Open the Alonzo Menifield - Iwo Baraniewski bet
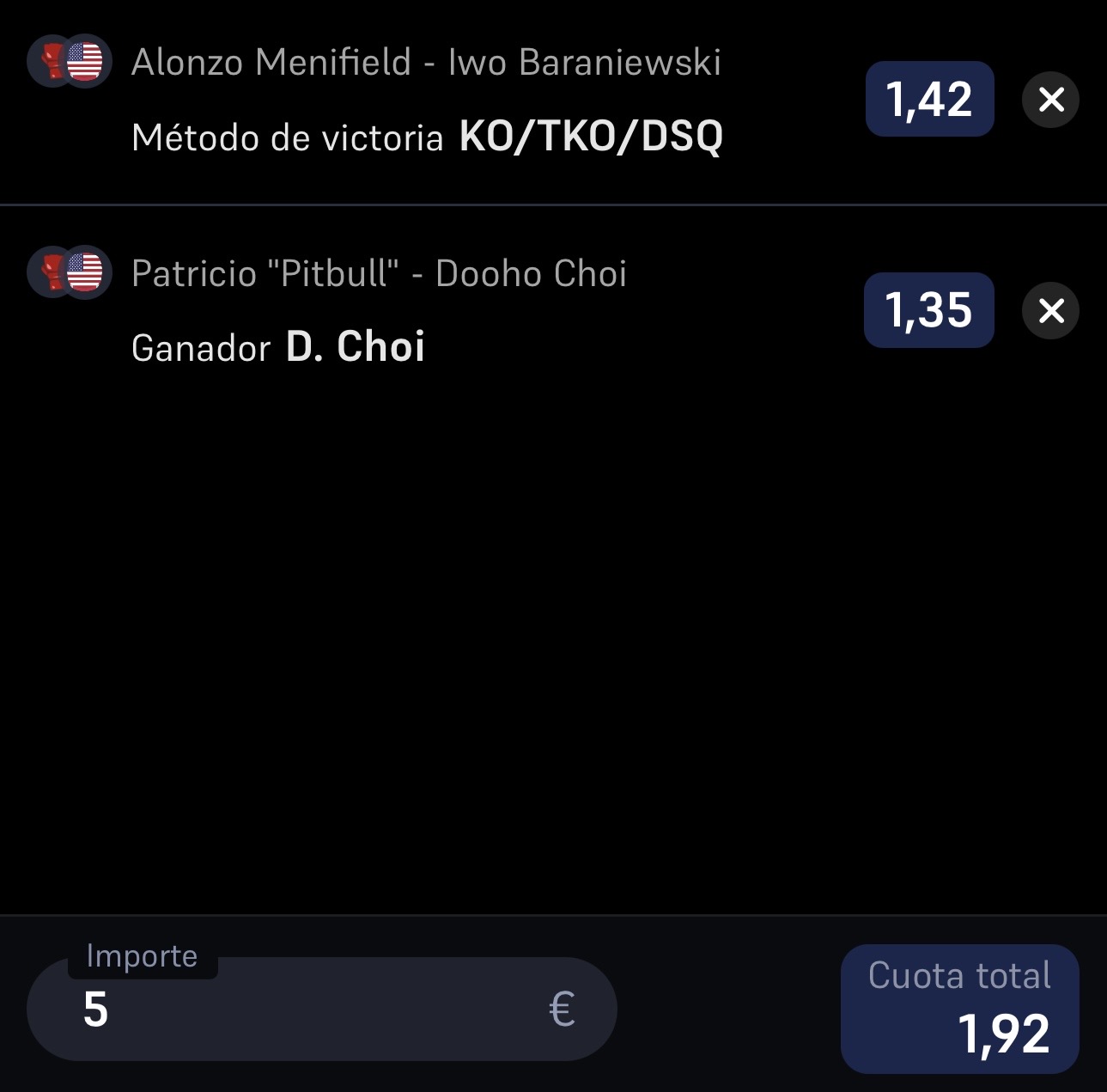The width and height of the screenshot is (1107, 1092). (427, 63)
